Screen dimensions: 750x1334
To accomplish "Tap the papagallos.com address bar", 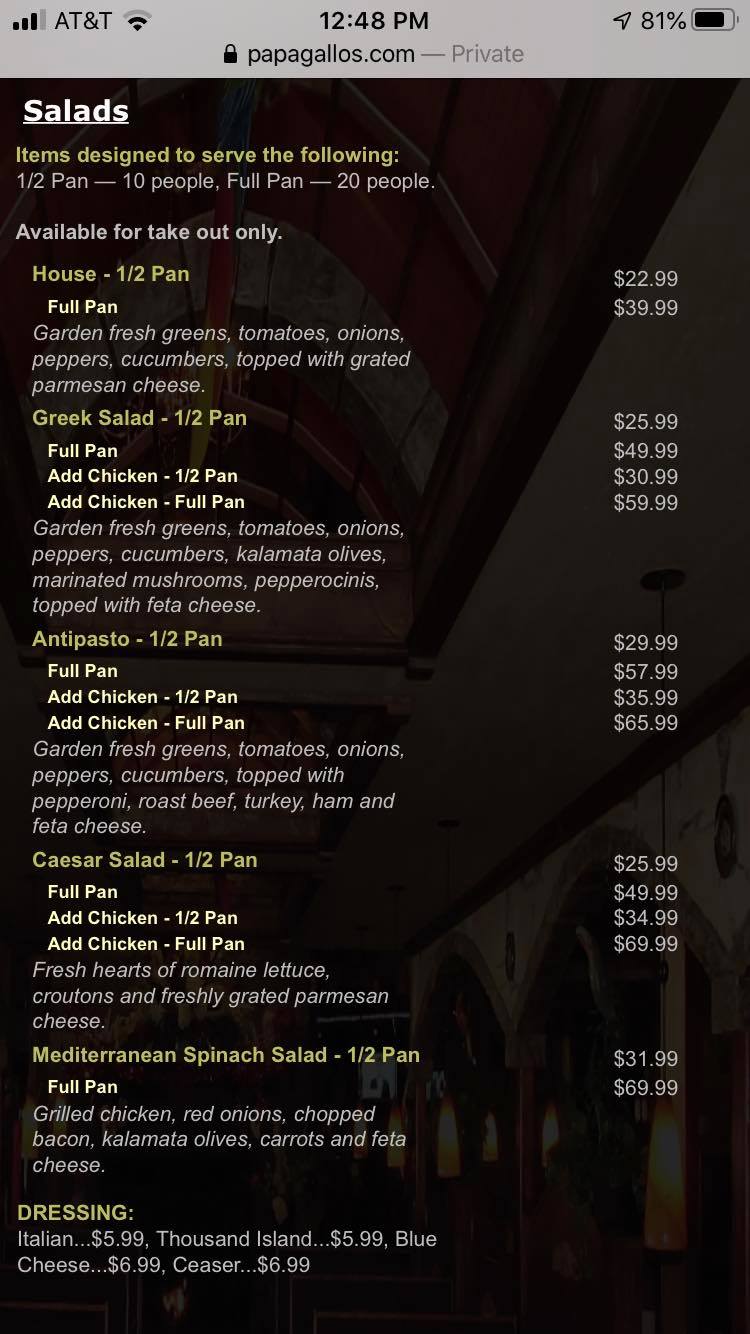I will [x=374, y=54].
